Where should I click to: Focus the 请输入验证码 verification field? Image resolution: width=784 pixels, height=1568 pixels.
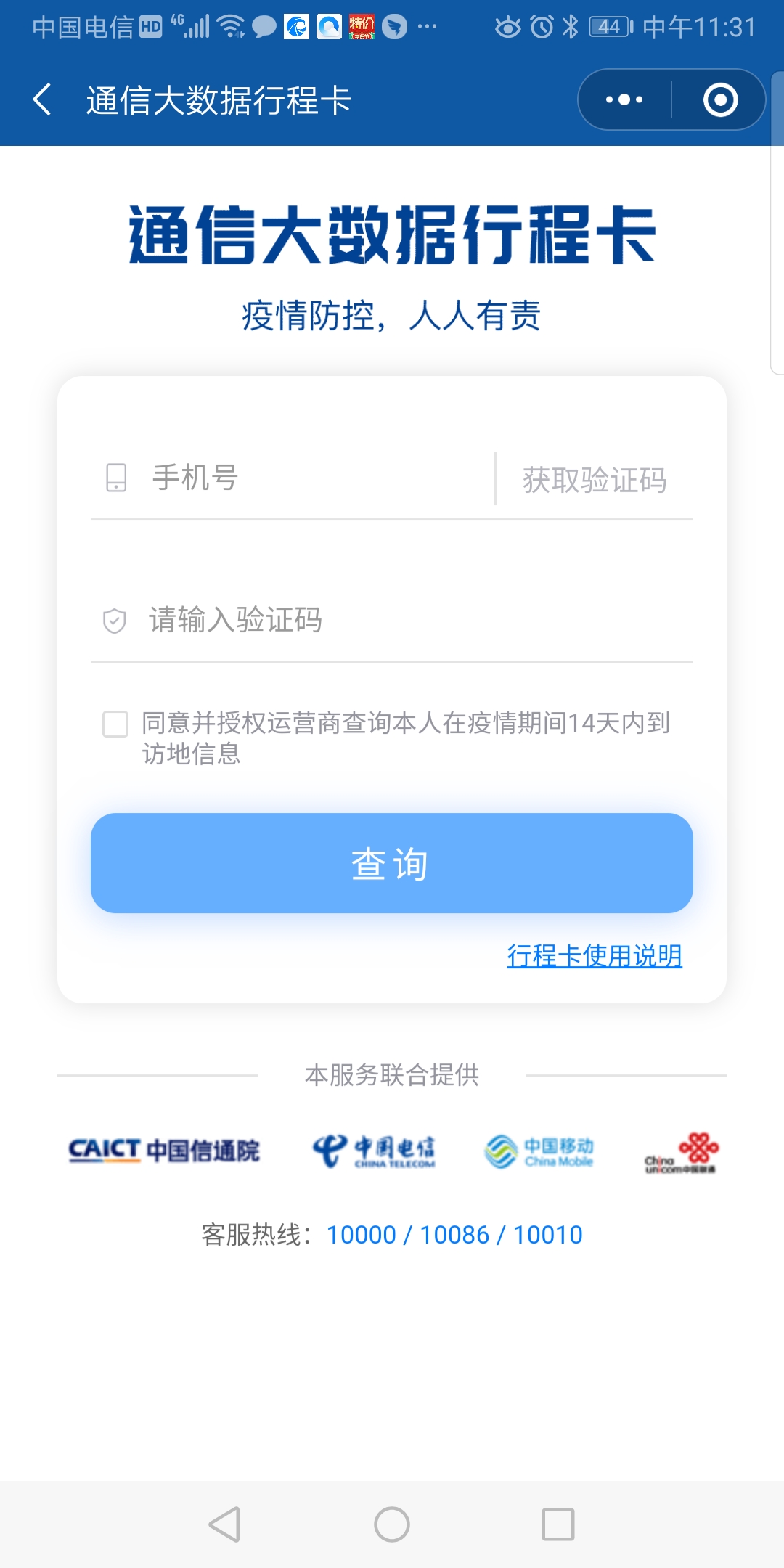[392, 620]
